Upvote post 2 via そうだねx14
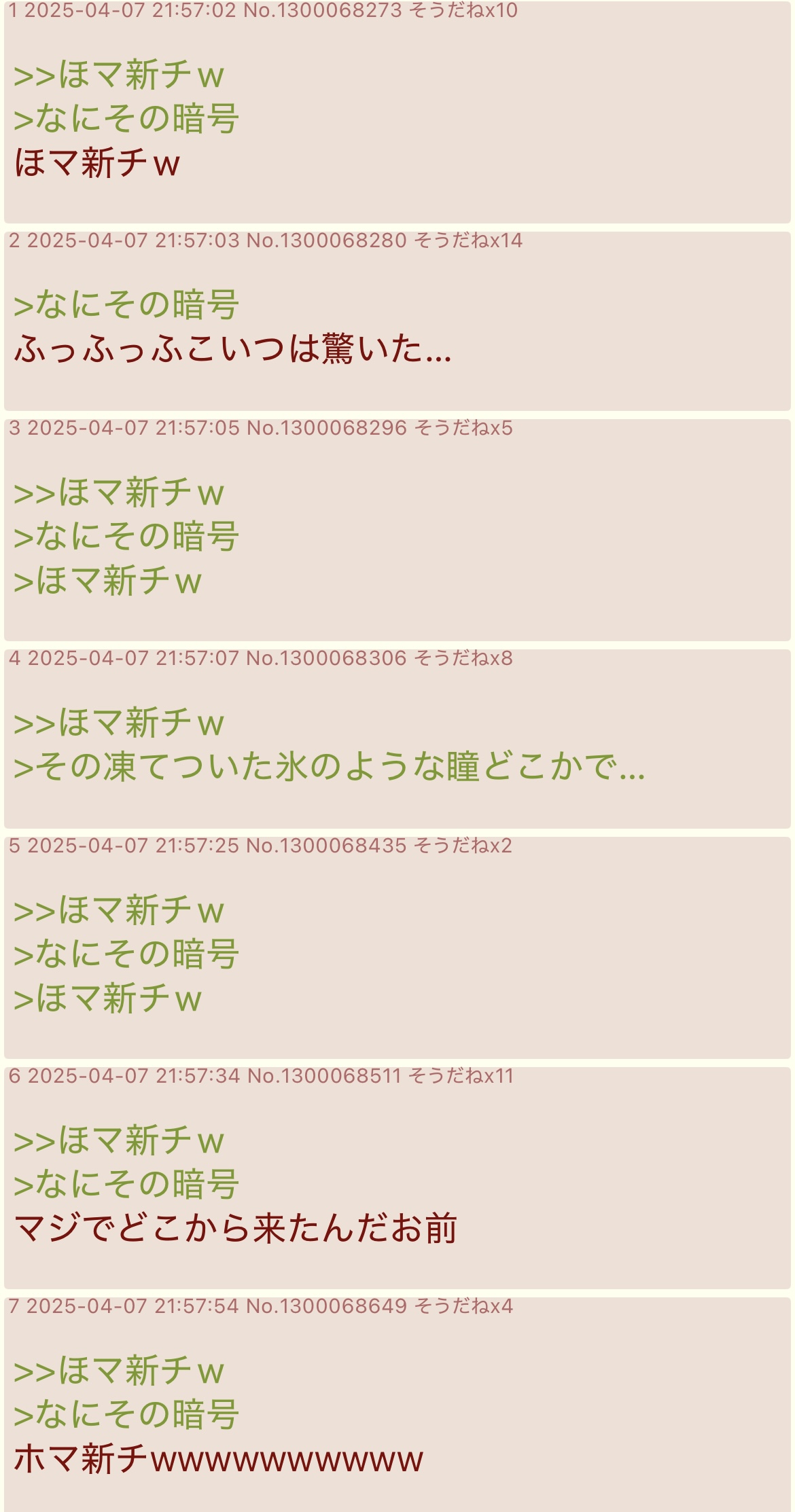 468,240
